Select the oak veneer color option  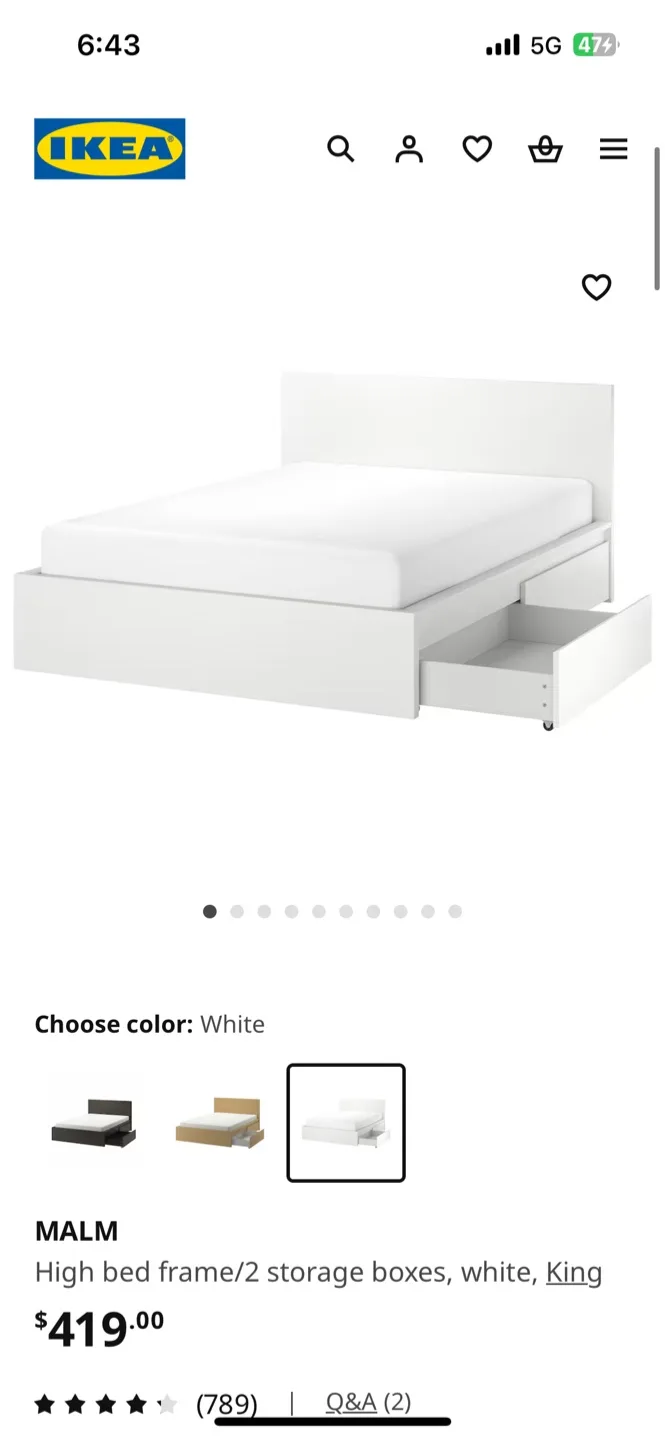219,1123
